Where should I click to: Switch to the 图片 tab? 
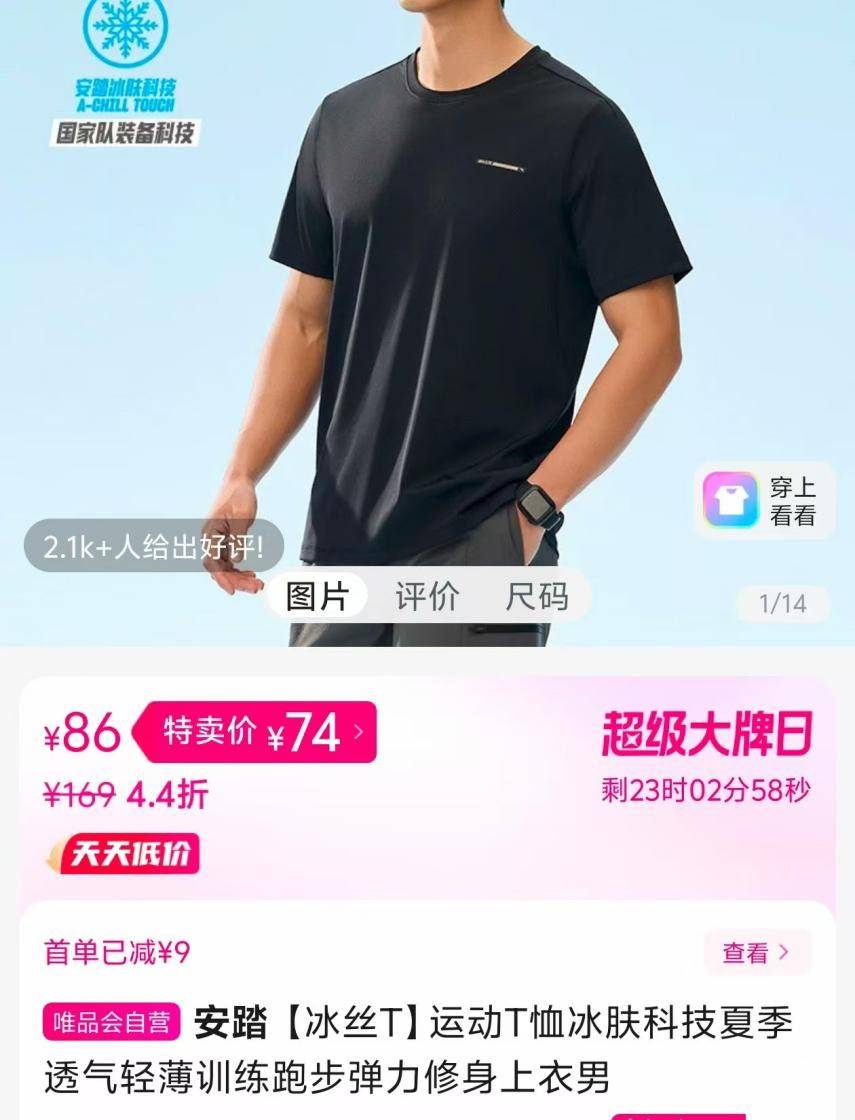317,597
